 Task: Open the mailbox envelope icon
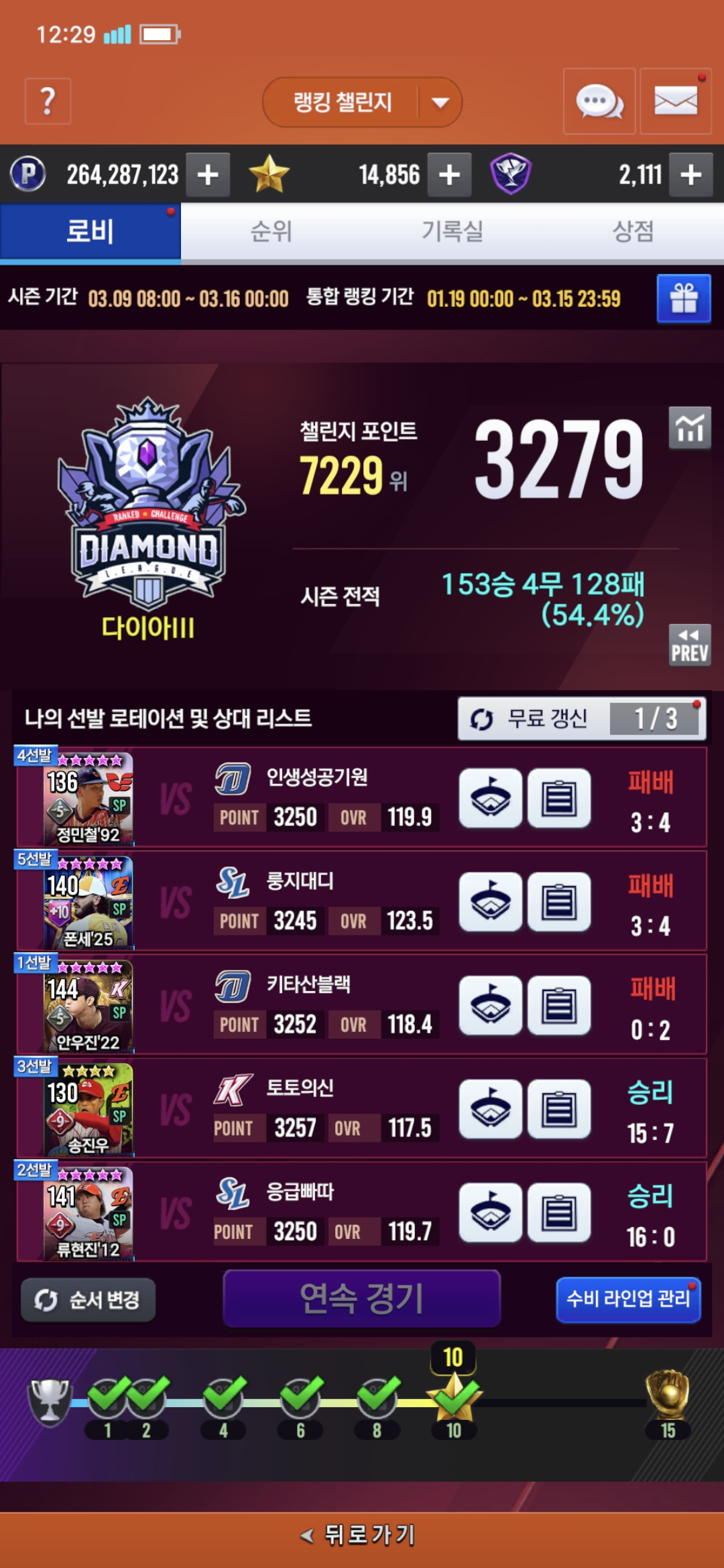point(675,102)
